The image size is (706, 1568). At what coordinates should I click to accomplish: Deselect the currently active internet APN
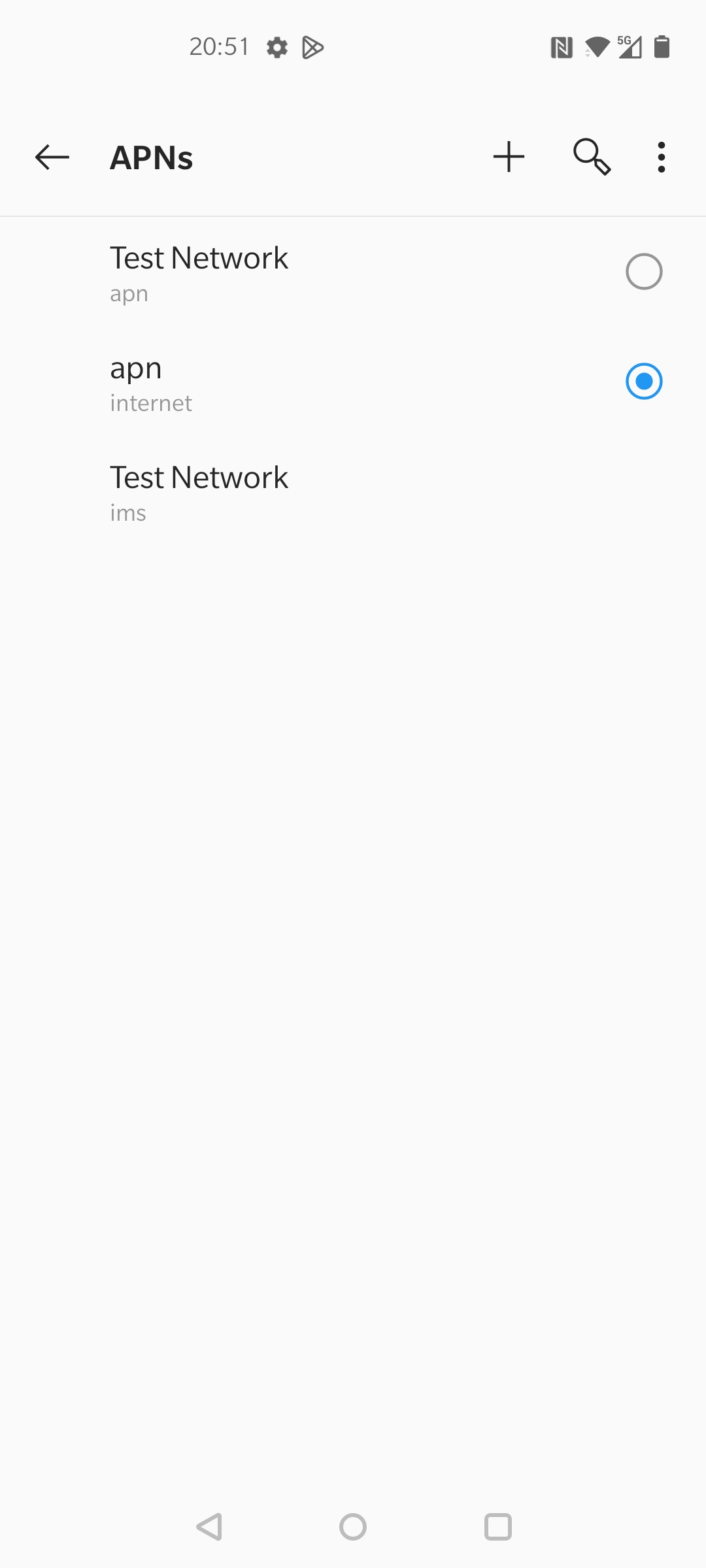coord(644,381)
